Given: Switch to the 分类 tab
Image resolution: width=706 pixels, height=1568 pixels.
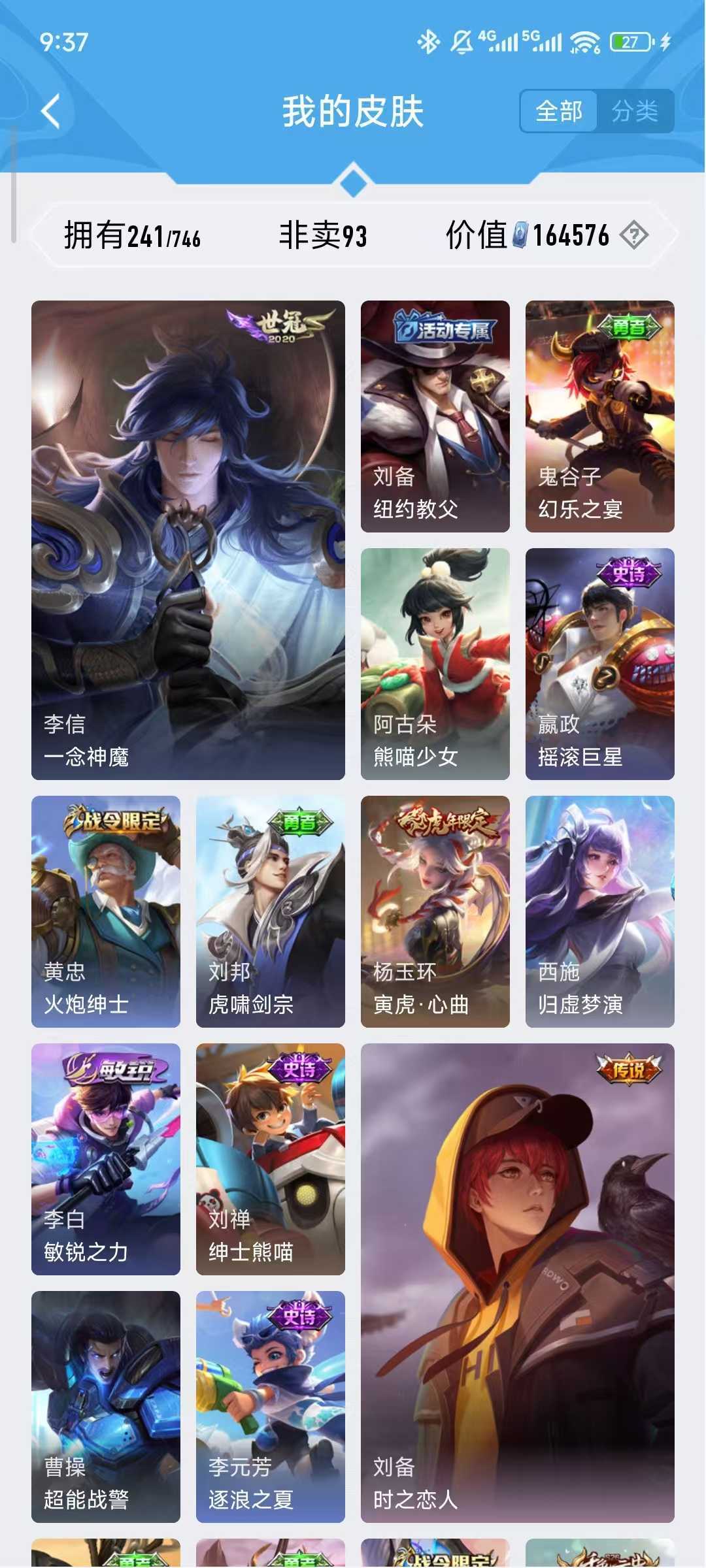Looking at the screenshot, I should (634, 111).
